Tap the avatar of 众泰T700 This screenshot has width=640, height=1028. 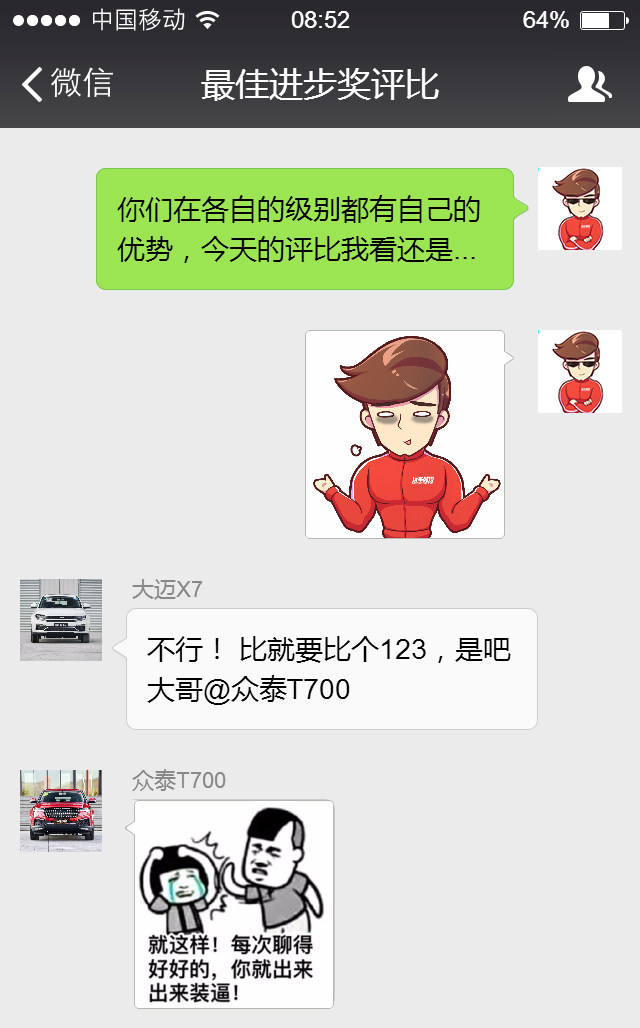61,811
